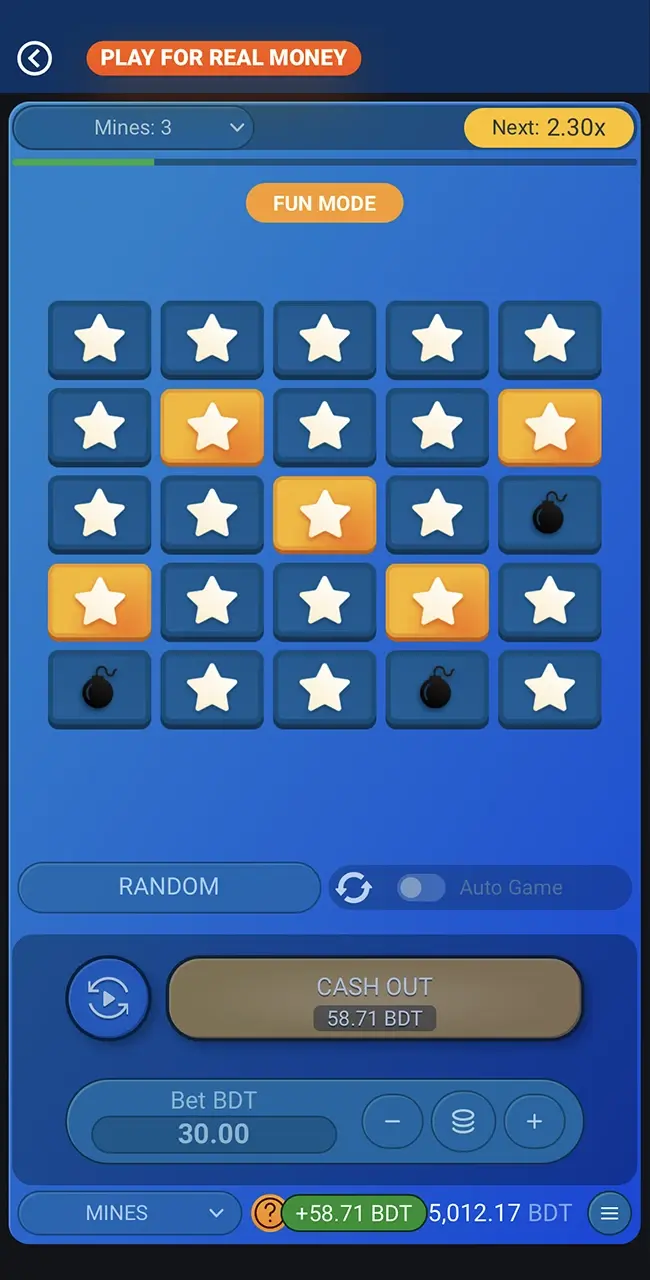Open the Mines game selector dropdown
Viewport: 650px width, 1280px height.
pos(130,1213)
